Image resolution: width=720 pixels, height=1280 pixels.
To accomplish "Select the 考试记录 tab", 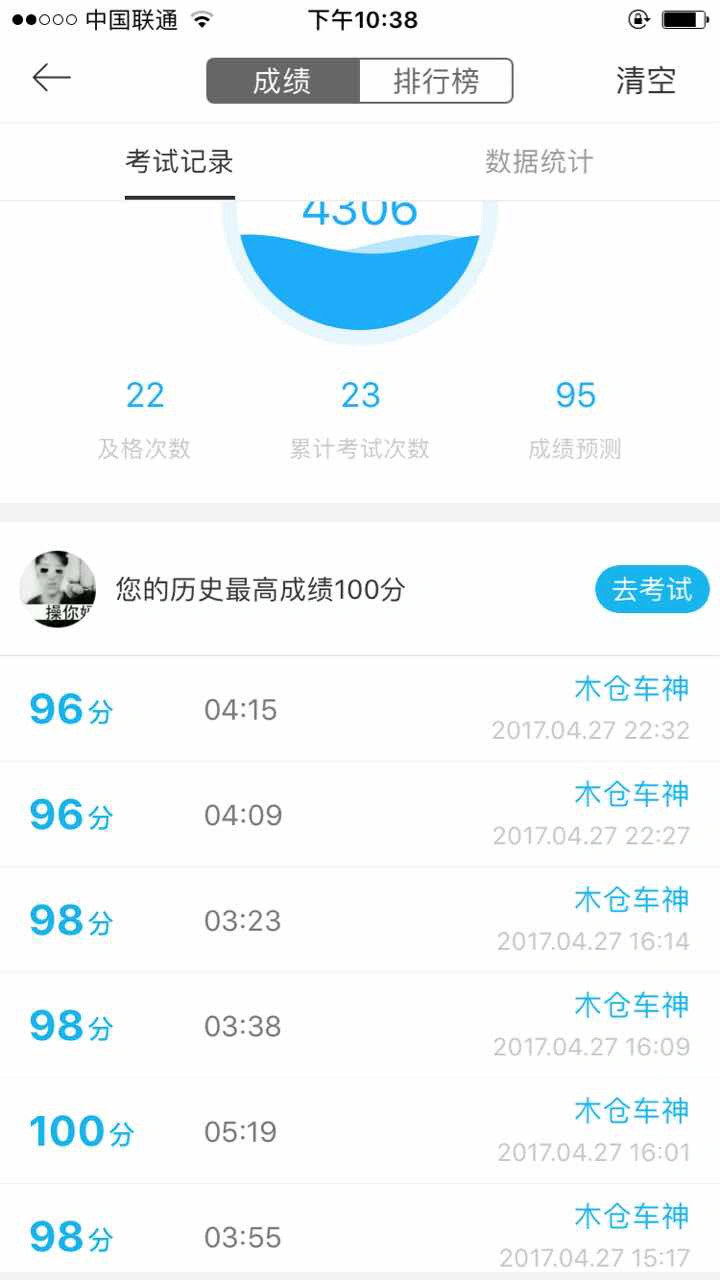I will [x=180, y=162].
